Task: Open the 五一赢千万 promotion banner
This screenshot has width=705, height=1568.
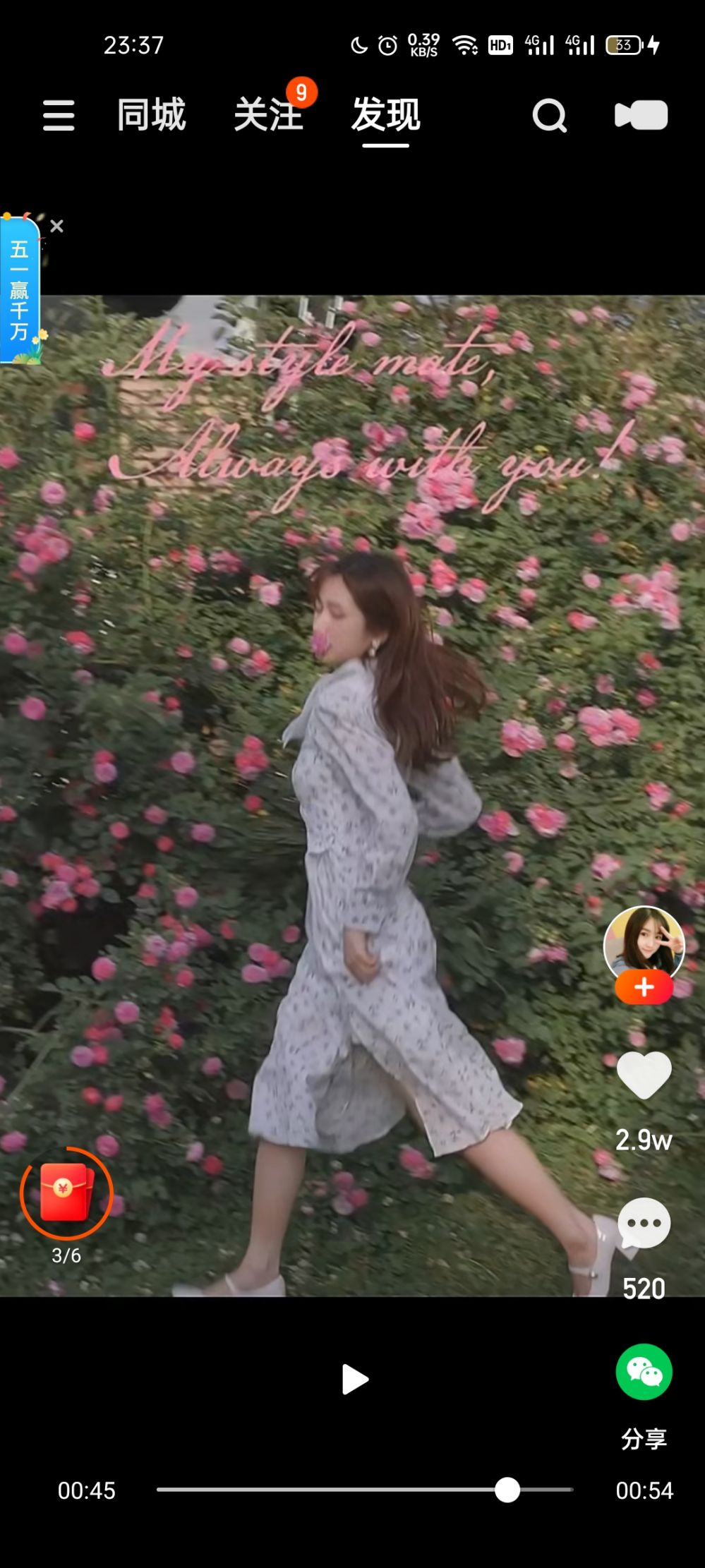Action: point(20,291)
